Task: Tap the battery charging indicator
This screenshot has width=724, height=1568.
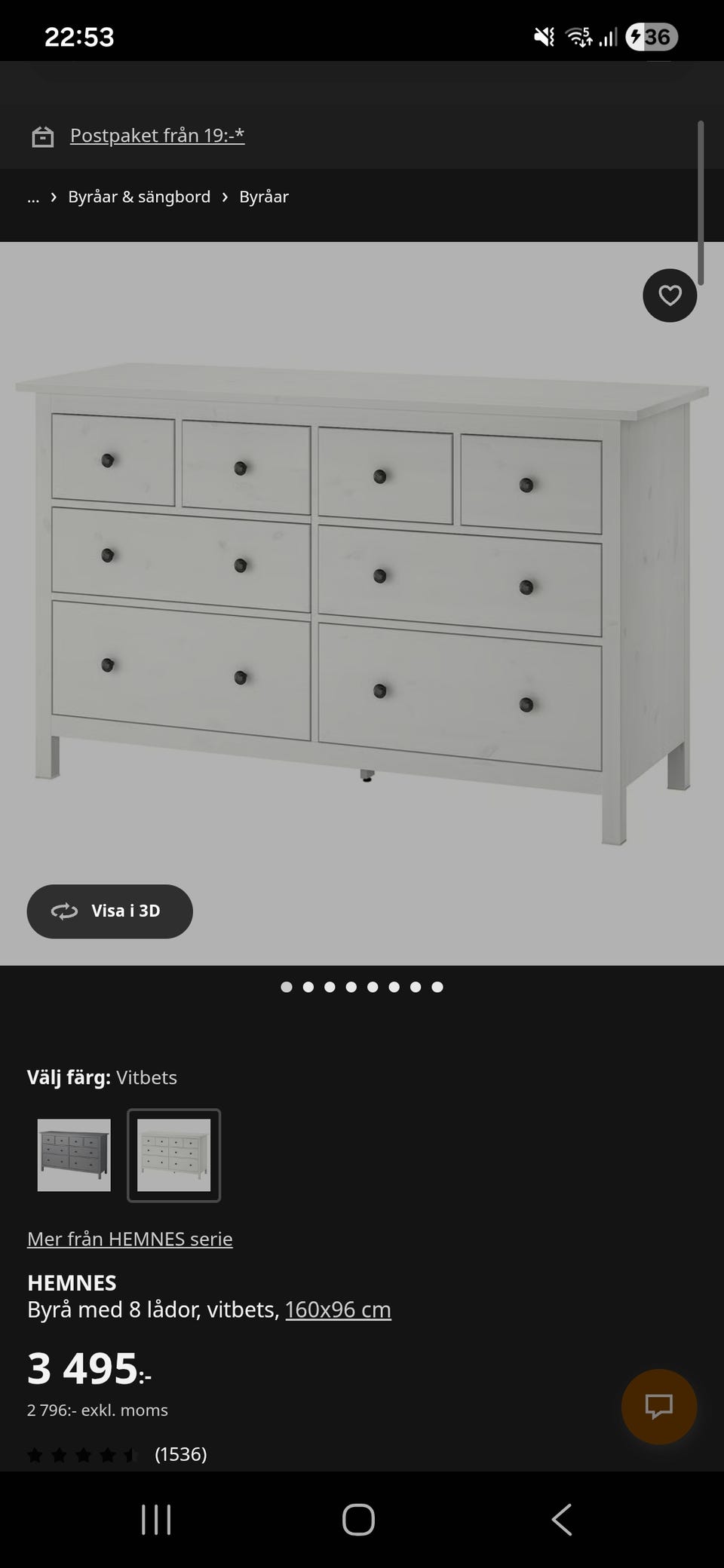Action: click(x=649, y=36)
